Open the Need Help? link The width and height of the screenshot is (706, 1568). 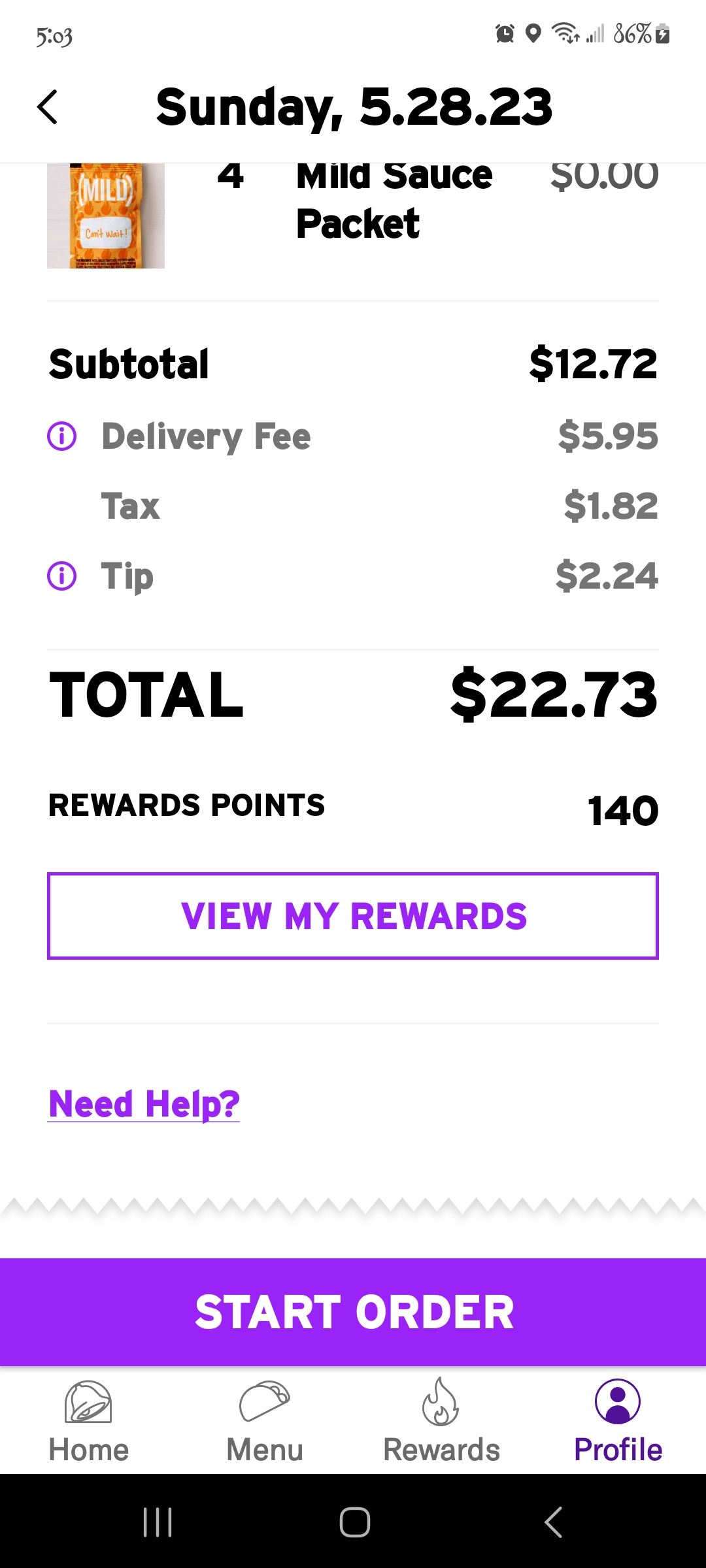click(144, 1104)
